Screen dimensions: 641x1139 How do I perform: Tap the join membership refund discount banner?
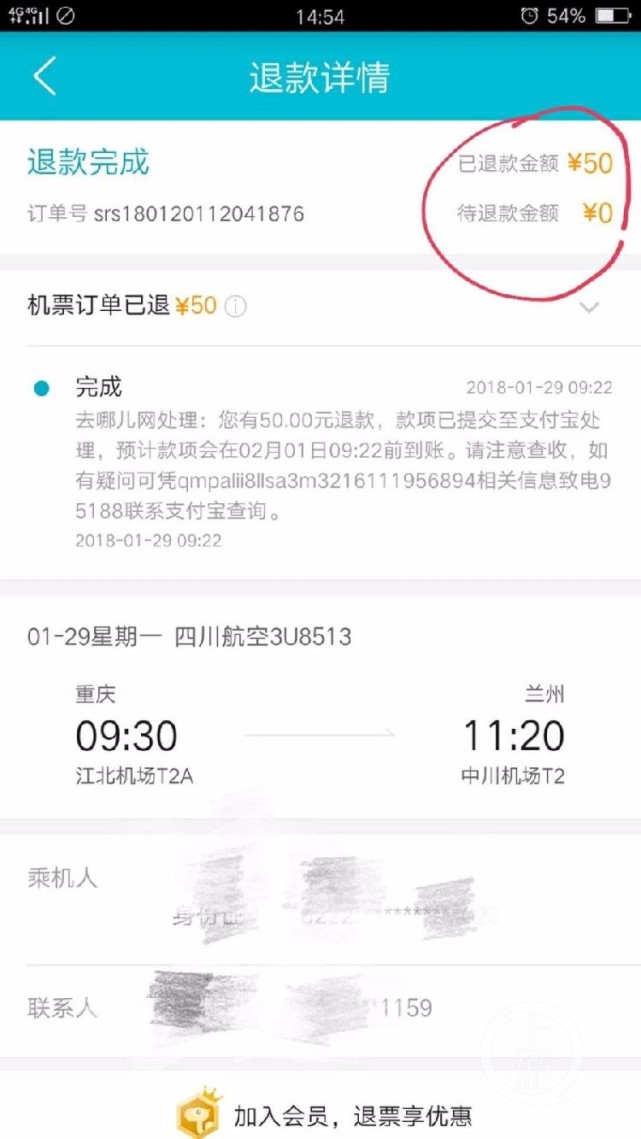(x=320, y=1113)
